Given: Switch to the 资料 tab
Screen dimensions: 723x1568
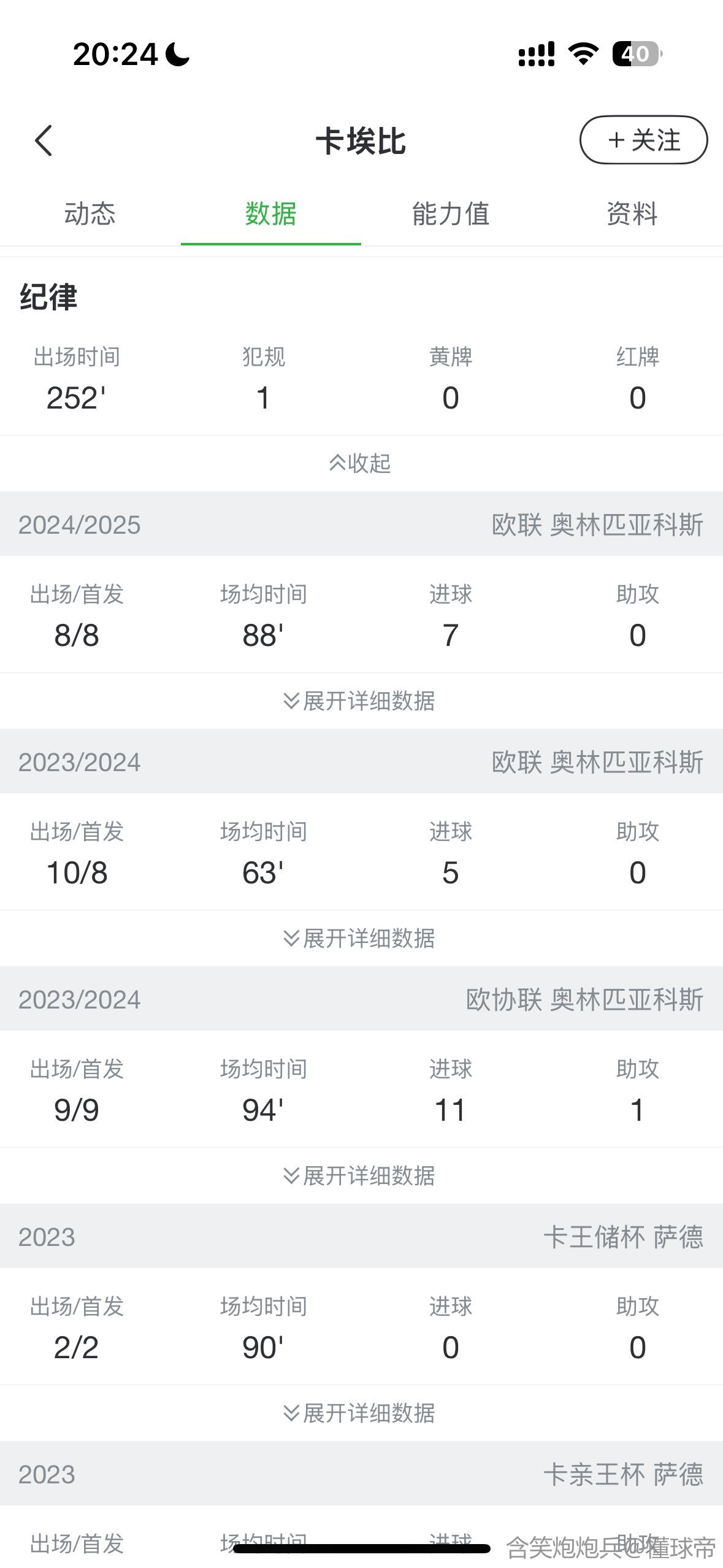Looking at the screenshot, I should point(632,214).
